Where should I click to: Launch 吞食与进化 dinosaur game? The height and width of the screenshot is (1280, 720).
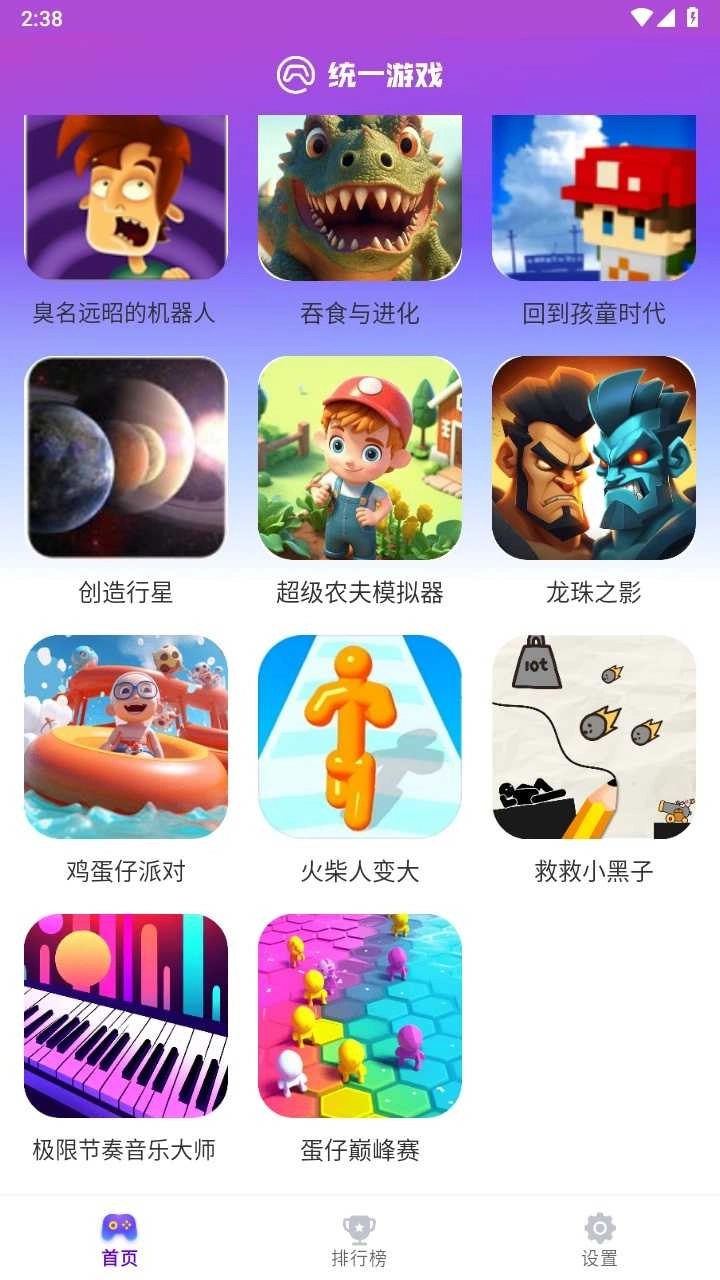[360, 197]
